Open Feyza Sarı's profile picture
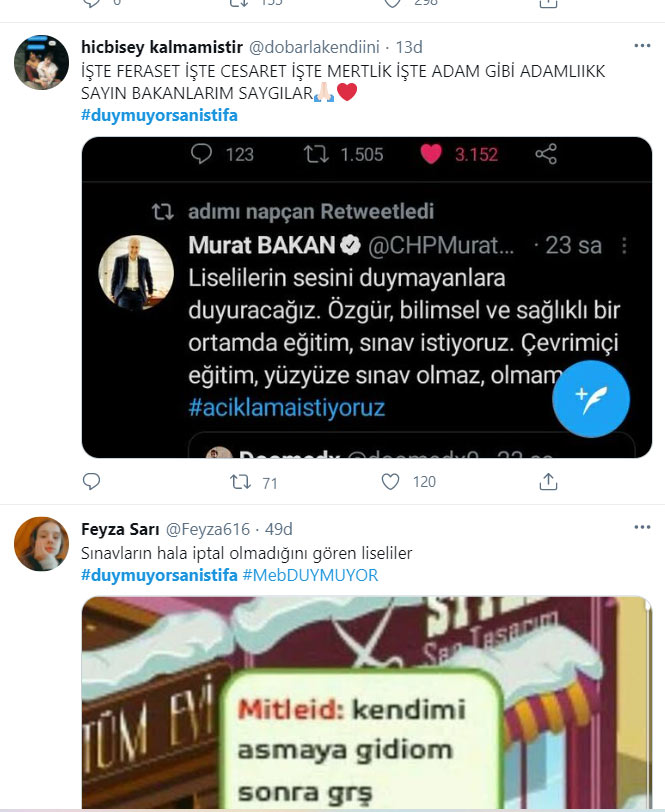The image size is (665, 812). tap(41, 544)
